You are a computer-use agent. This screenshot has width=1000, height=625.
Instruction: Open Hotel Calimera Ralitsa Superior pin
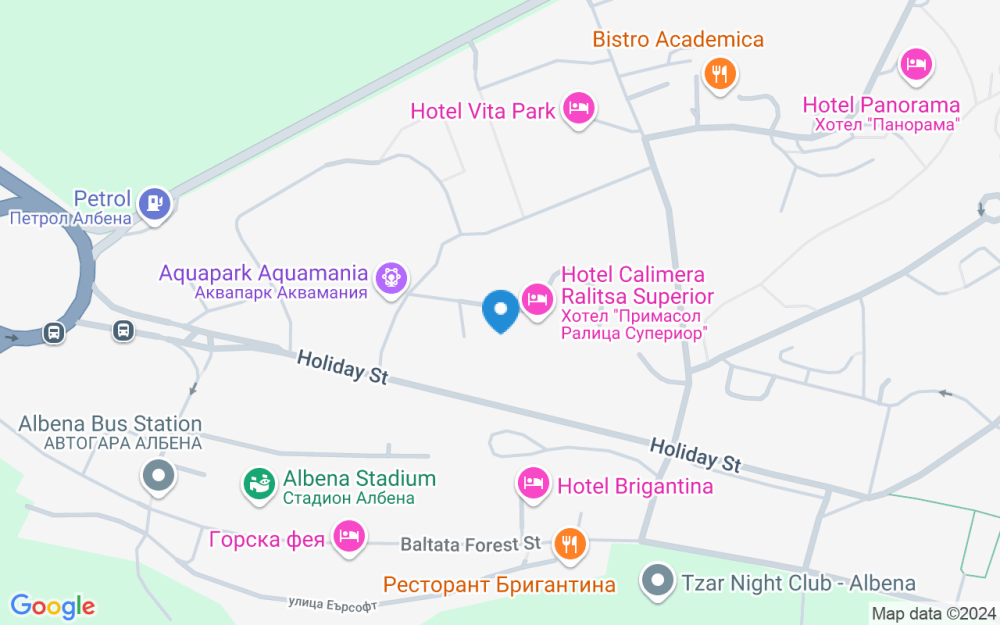(537, 300)
